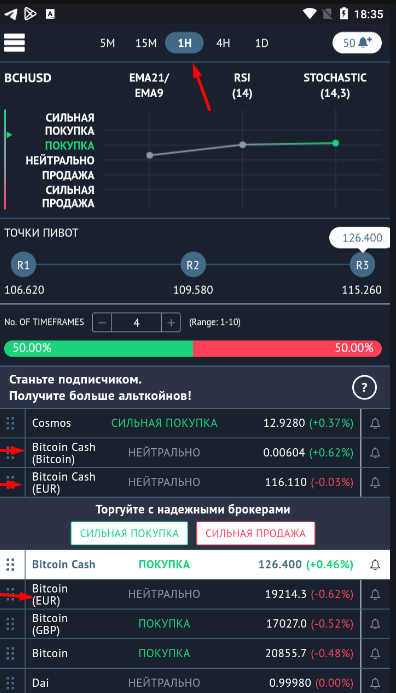Decrease number of timeframes with minus
The height and width of the screenshot is (693, 396).
[x=102, y=322]
